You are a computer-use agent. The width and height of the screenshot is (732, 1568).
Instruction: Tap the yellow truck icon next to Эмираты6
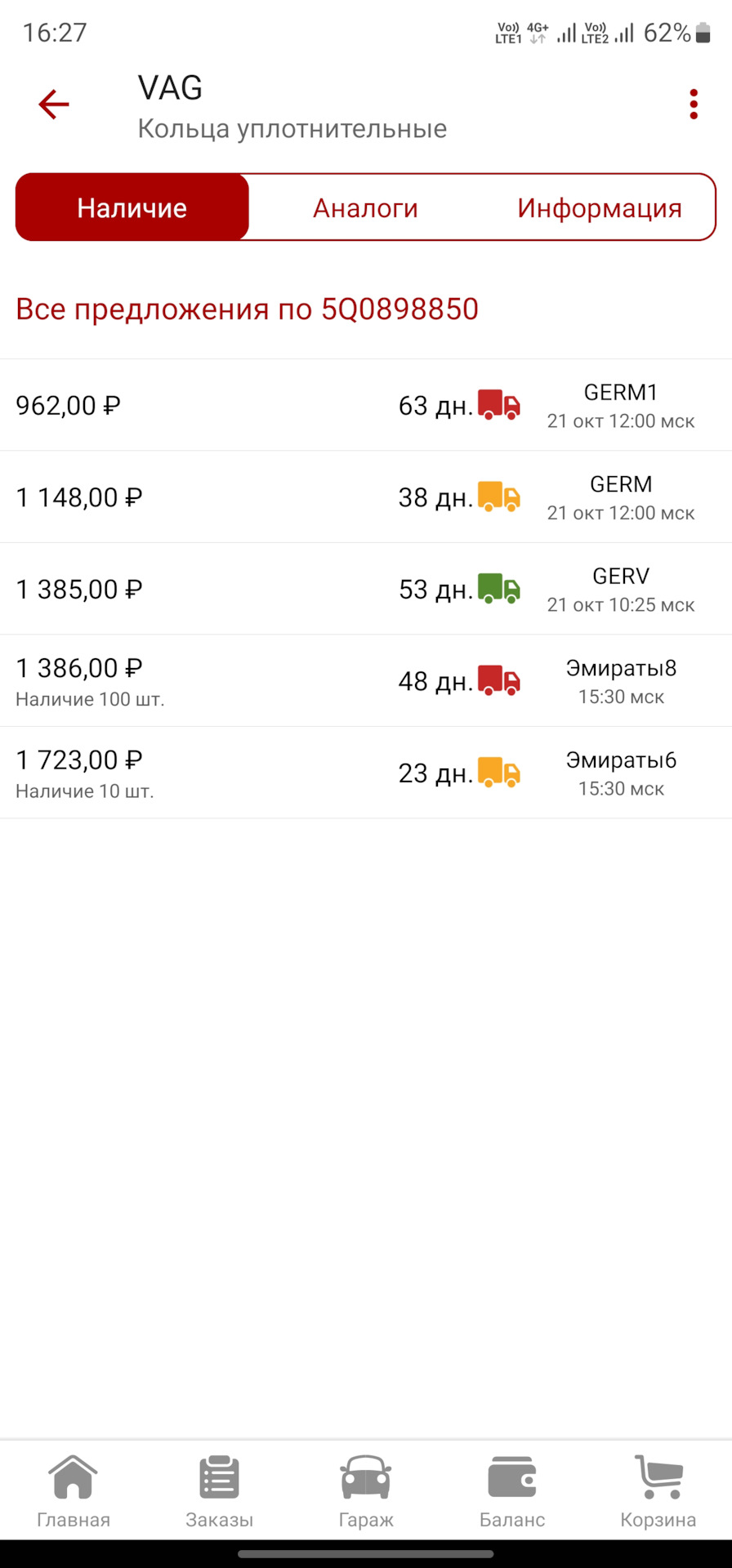pyautogui.click(x=499, y=772)
